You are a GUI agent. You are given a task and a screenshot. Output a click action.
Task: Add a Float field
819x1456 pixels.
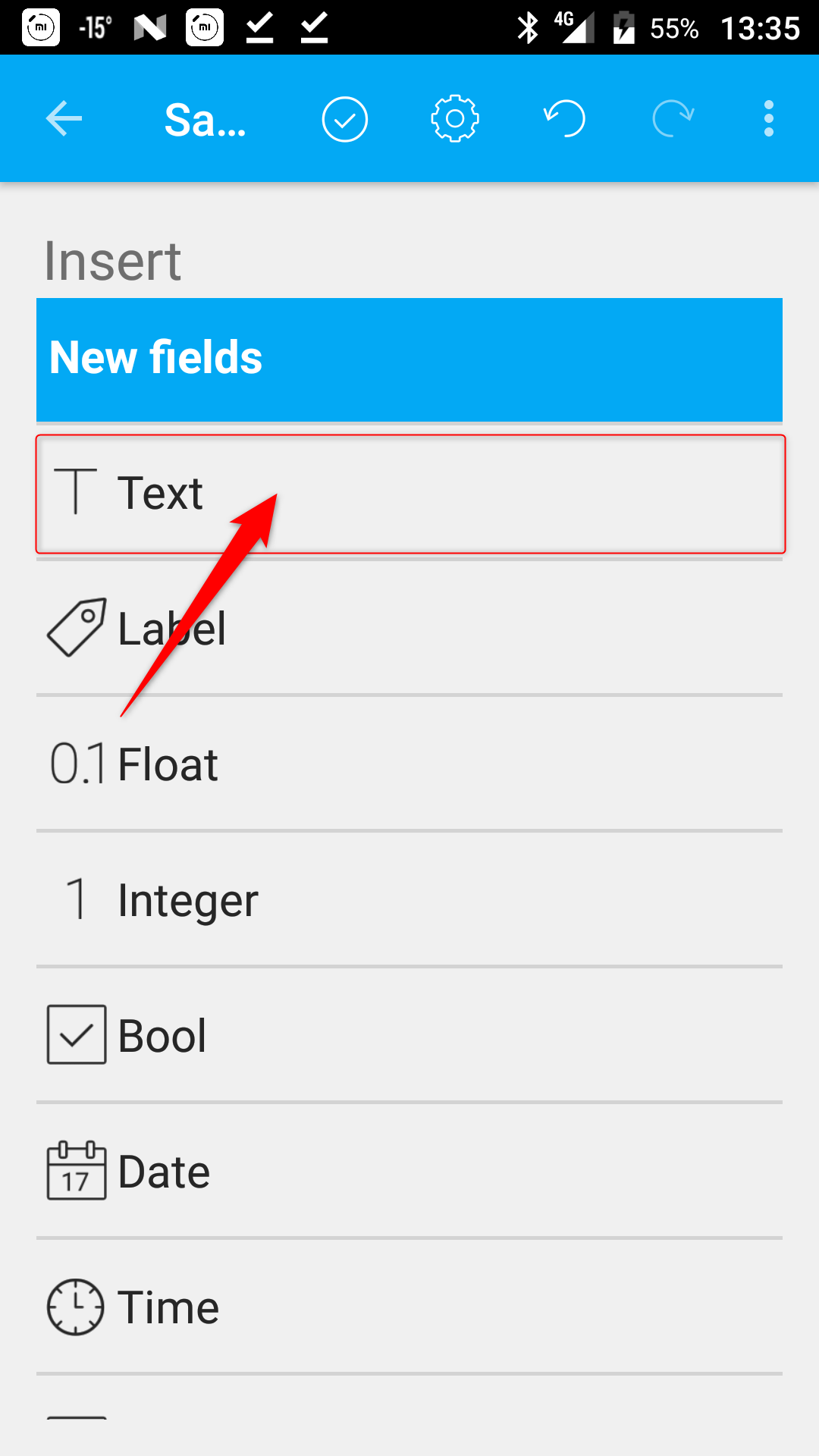[x=409, y=764]
